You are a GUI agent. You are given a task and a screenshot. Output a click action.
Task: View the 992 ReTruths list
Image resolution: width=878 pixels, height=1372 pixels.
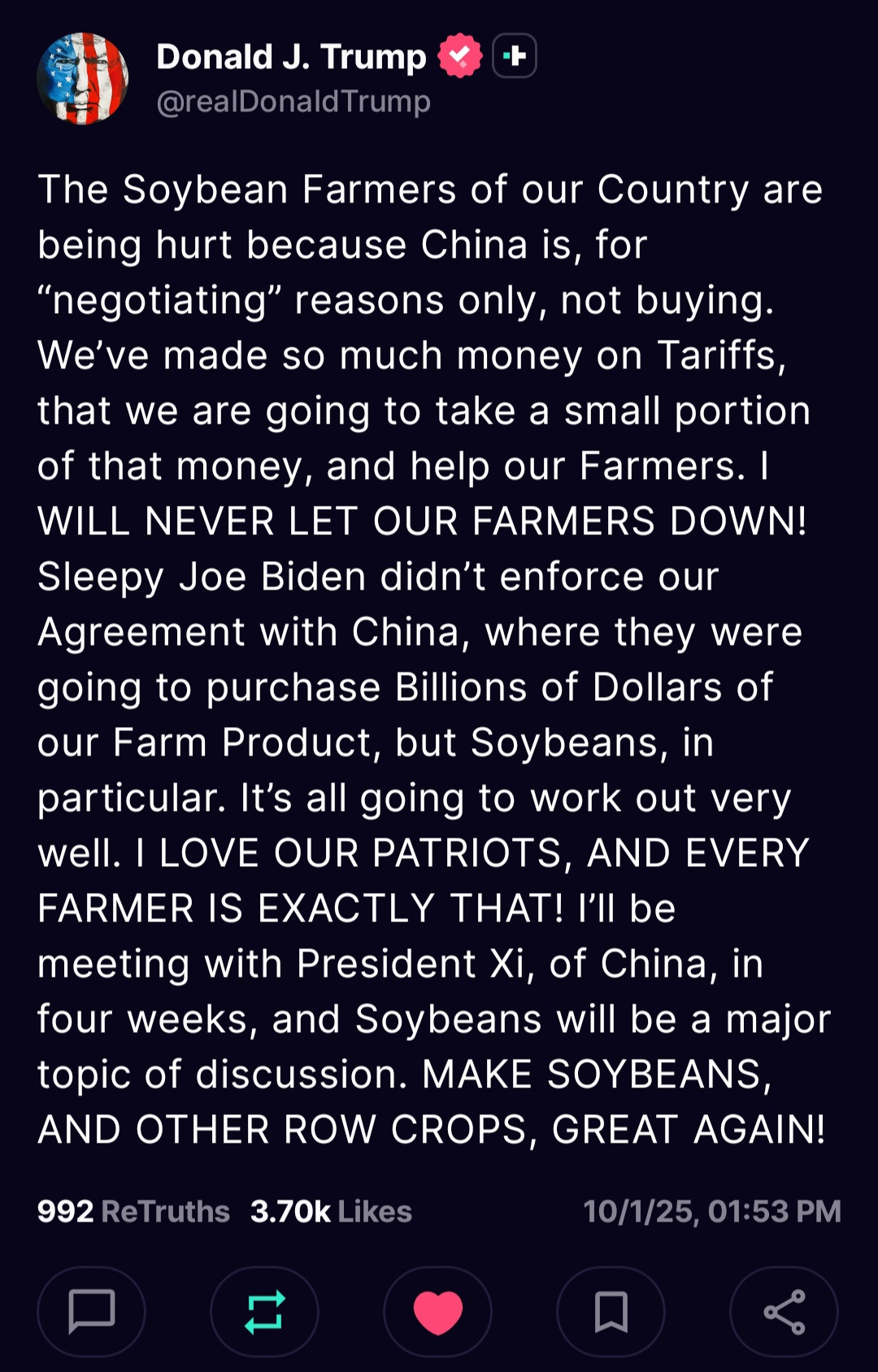(133, 1211)
